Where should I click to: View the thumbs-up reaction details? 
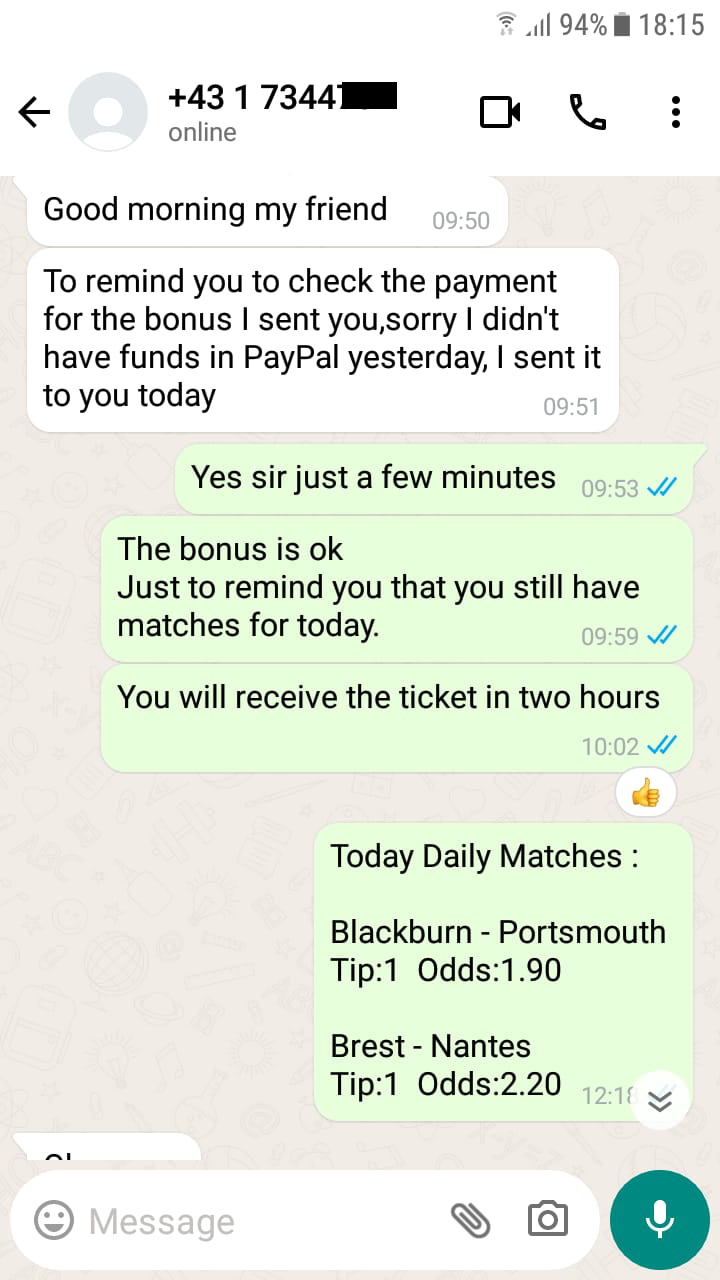click(x=646, y=794)
